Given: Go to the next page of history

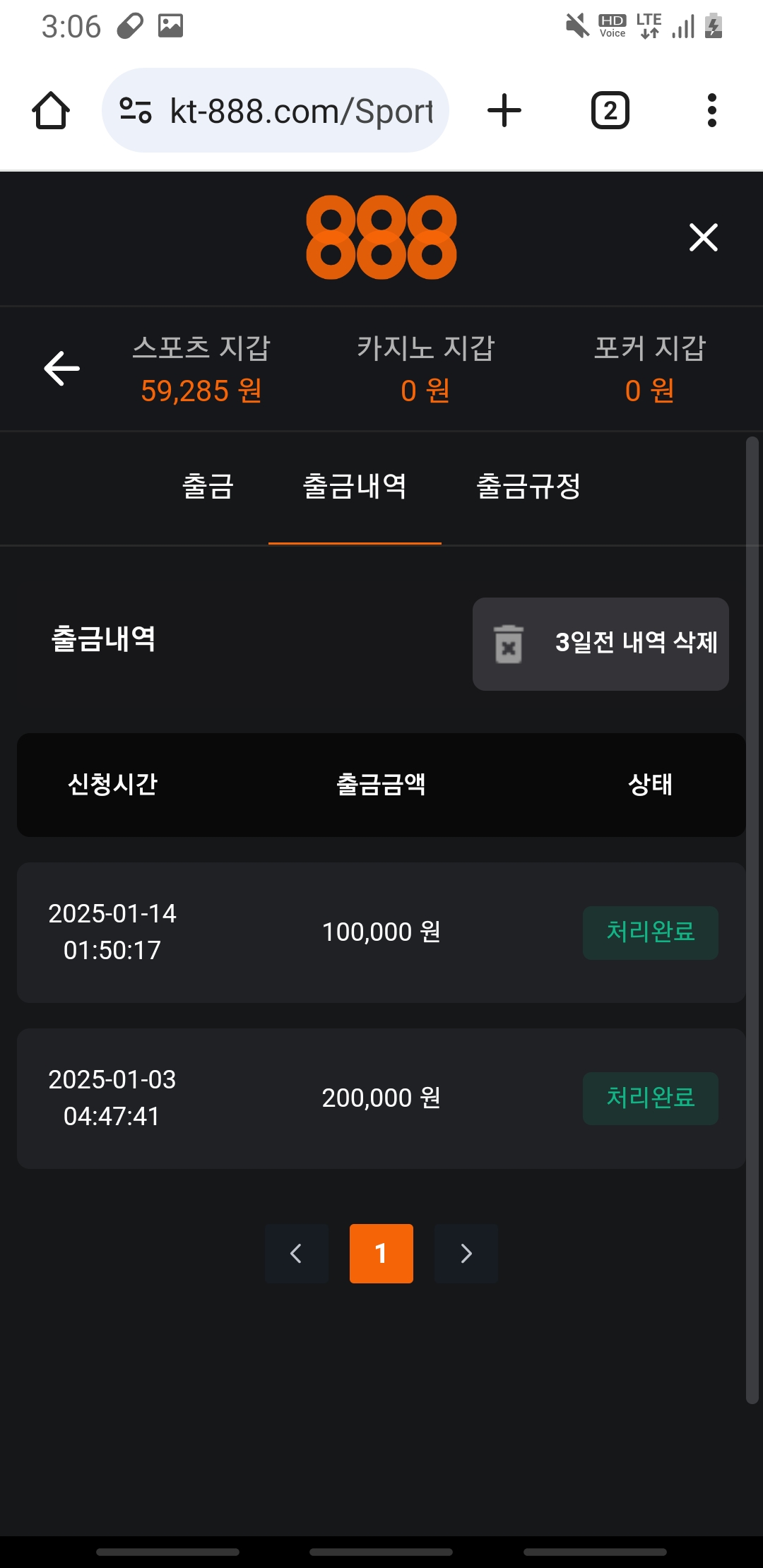Looking at the screenshot, I should (466, 1254).
